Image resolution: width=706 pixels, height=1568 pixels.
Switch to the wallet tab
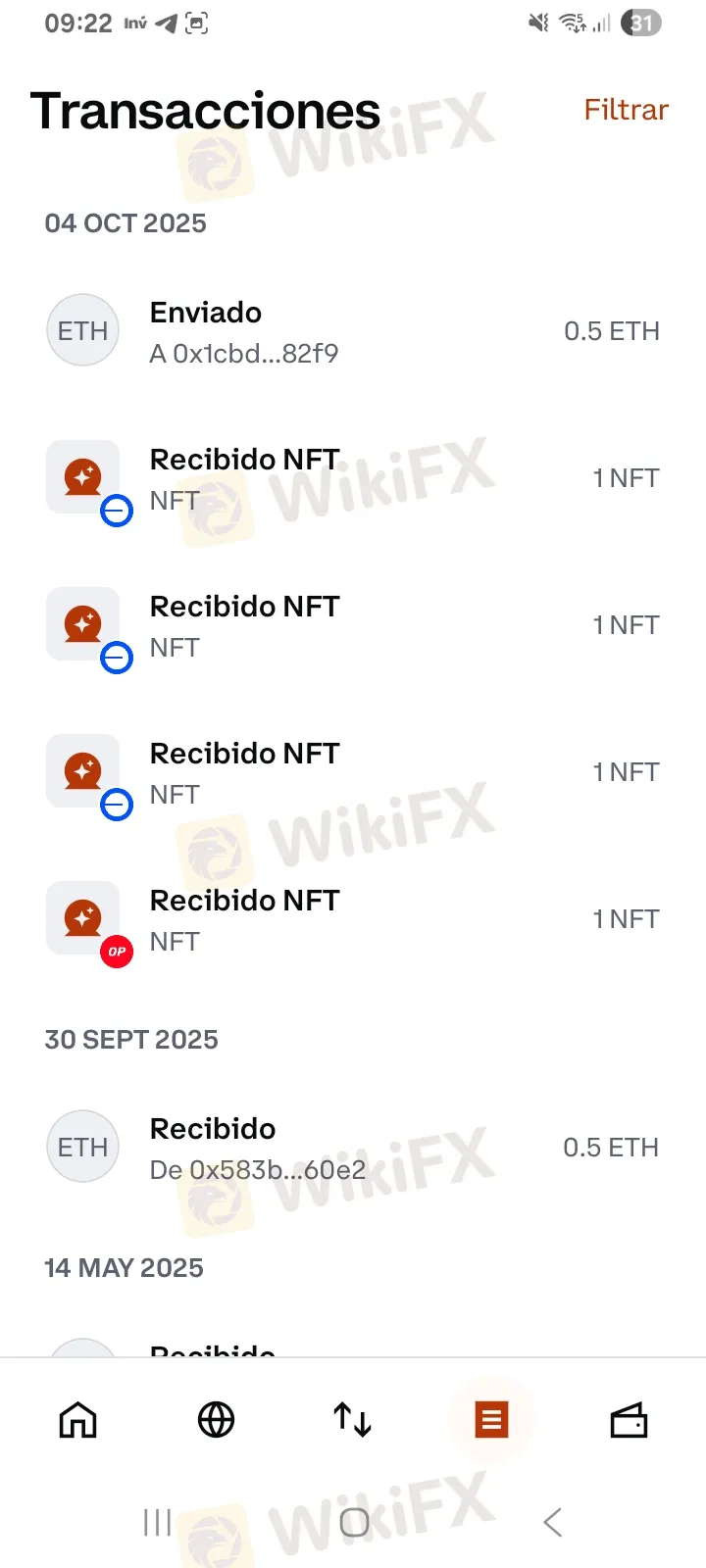629,1419
